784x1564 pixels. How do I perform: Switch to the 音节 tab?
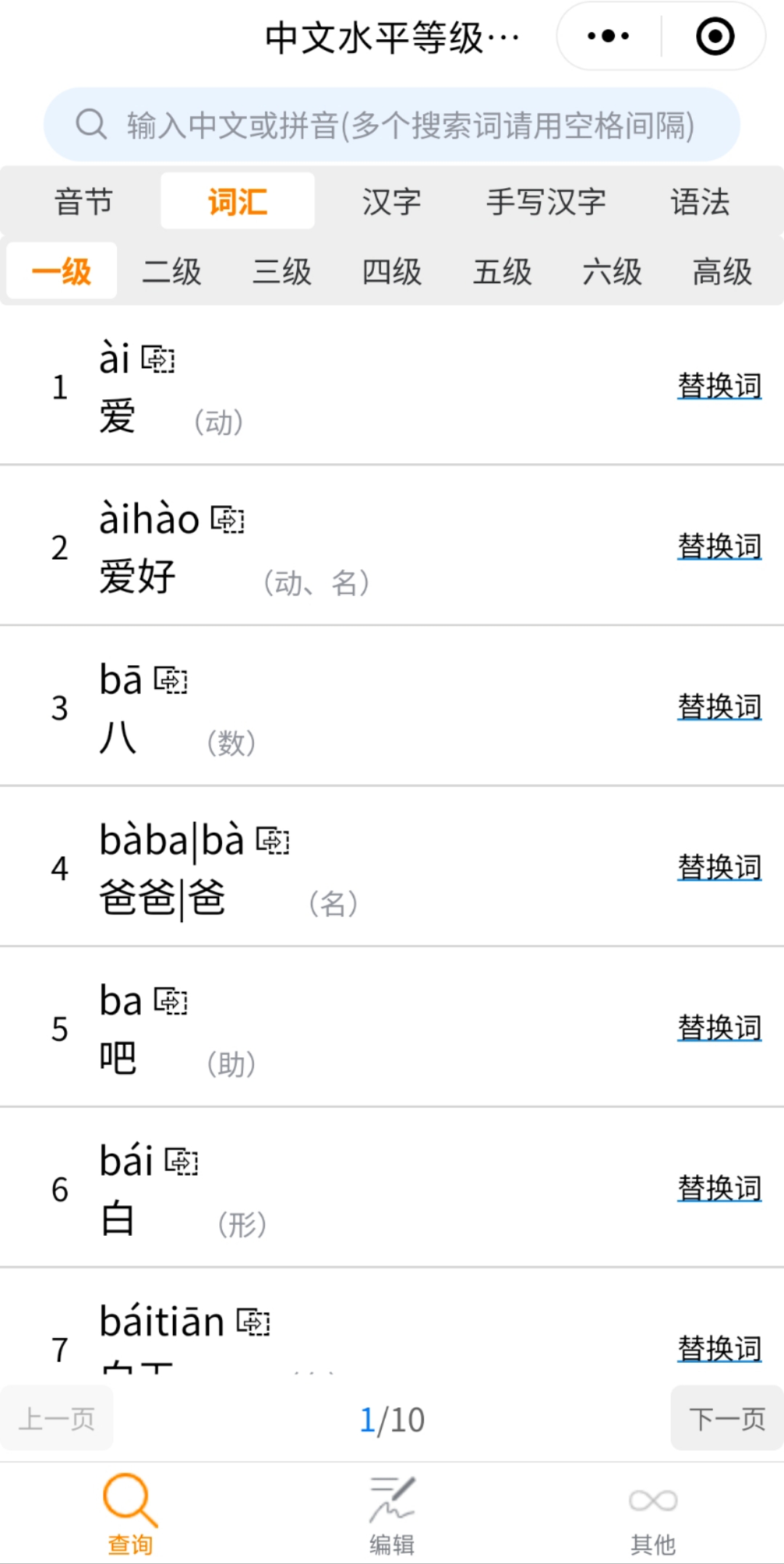point(83,201)
